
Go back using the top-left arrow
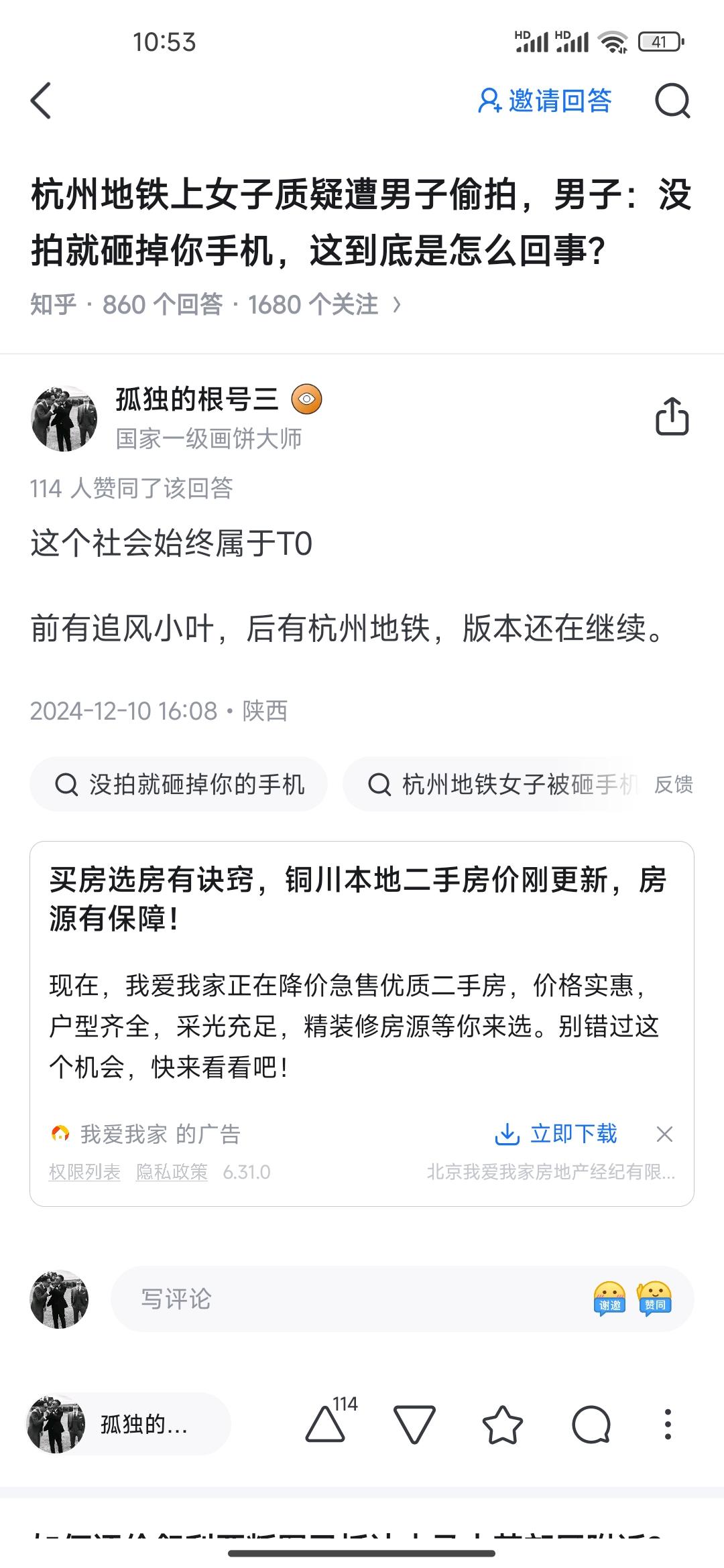pos(41,101)
